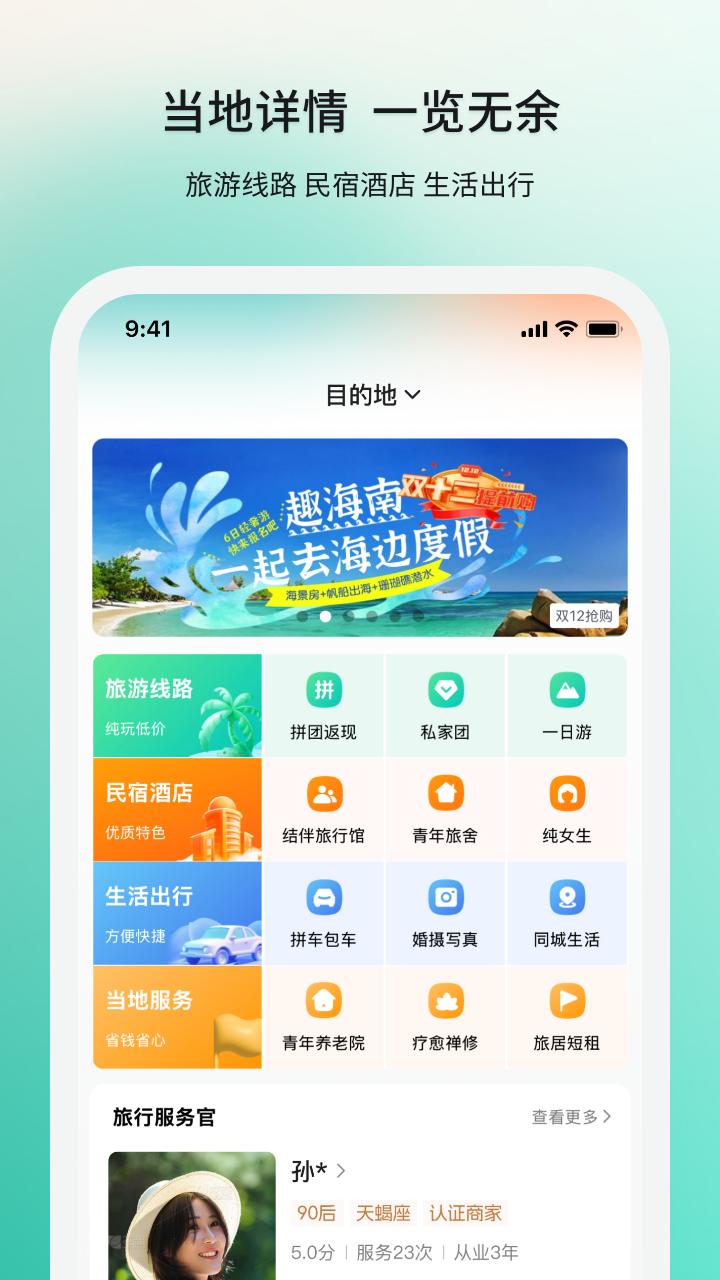Select the 旅游线路 category card
The height and width of the screenshot is (1280, 720).
(177, 705)
